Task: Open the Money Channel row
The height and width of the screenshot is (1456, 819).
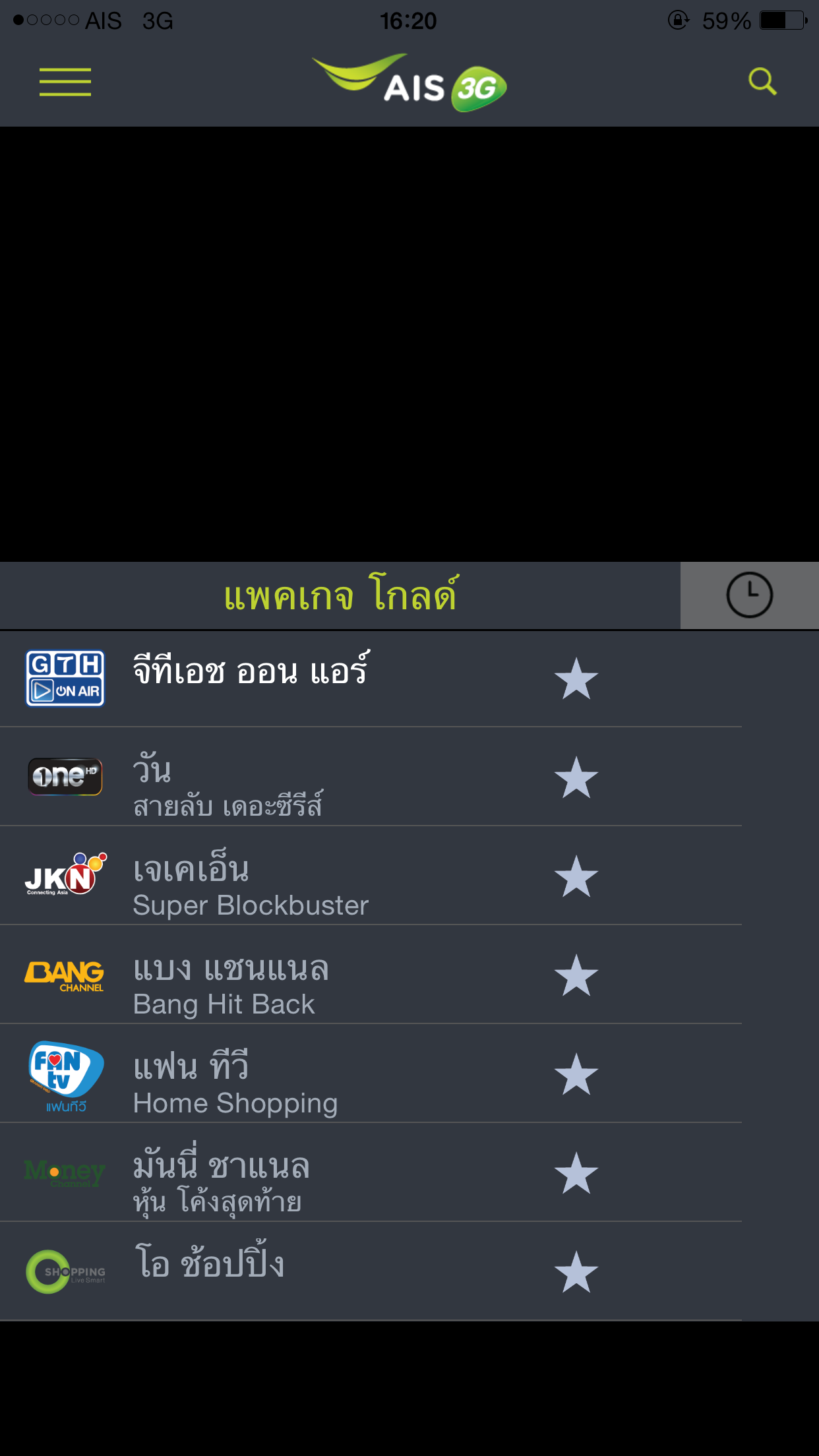Action: (371, 1172)
